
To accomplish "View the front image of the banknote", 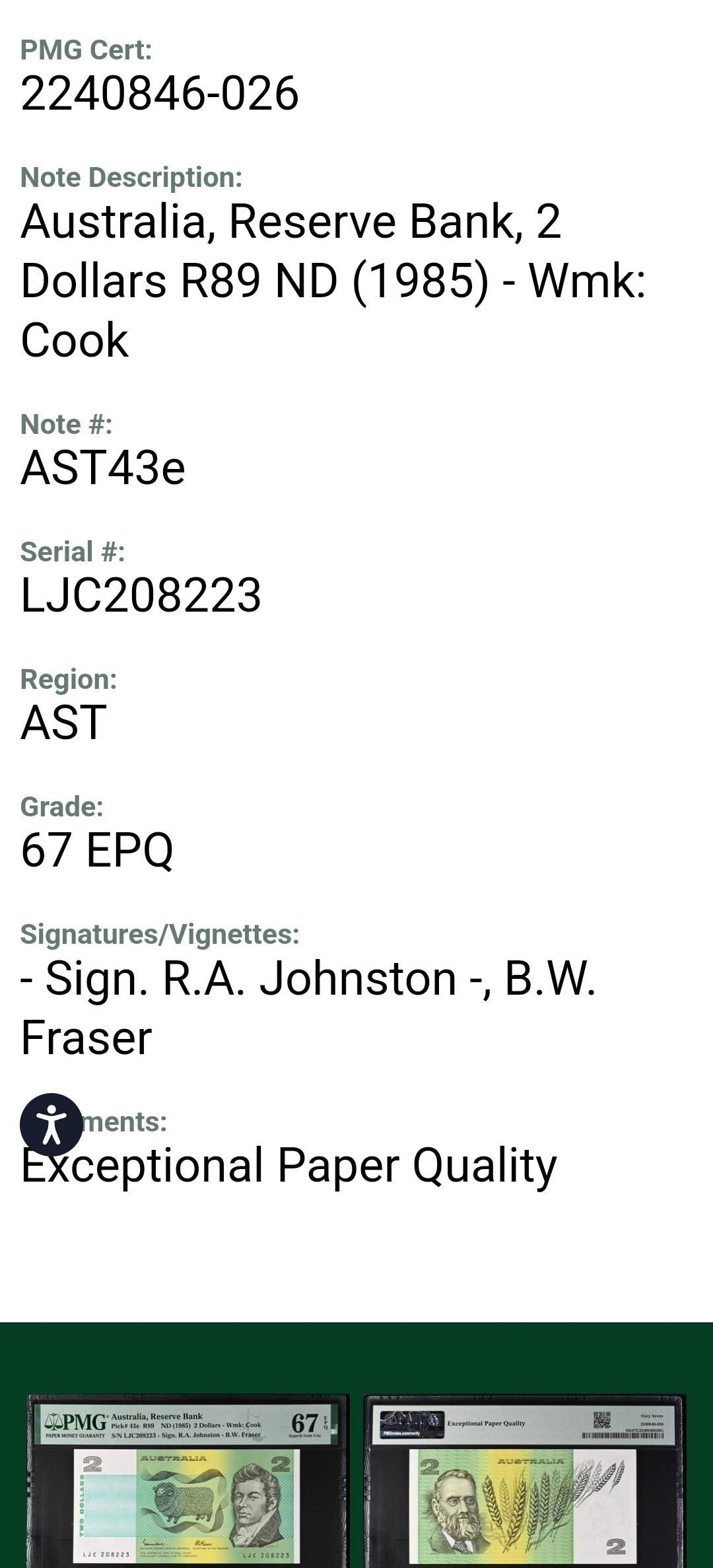I will (187, 1481).
